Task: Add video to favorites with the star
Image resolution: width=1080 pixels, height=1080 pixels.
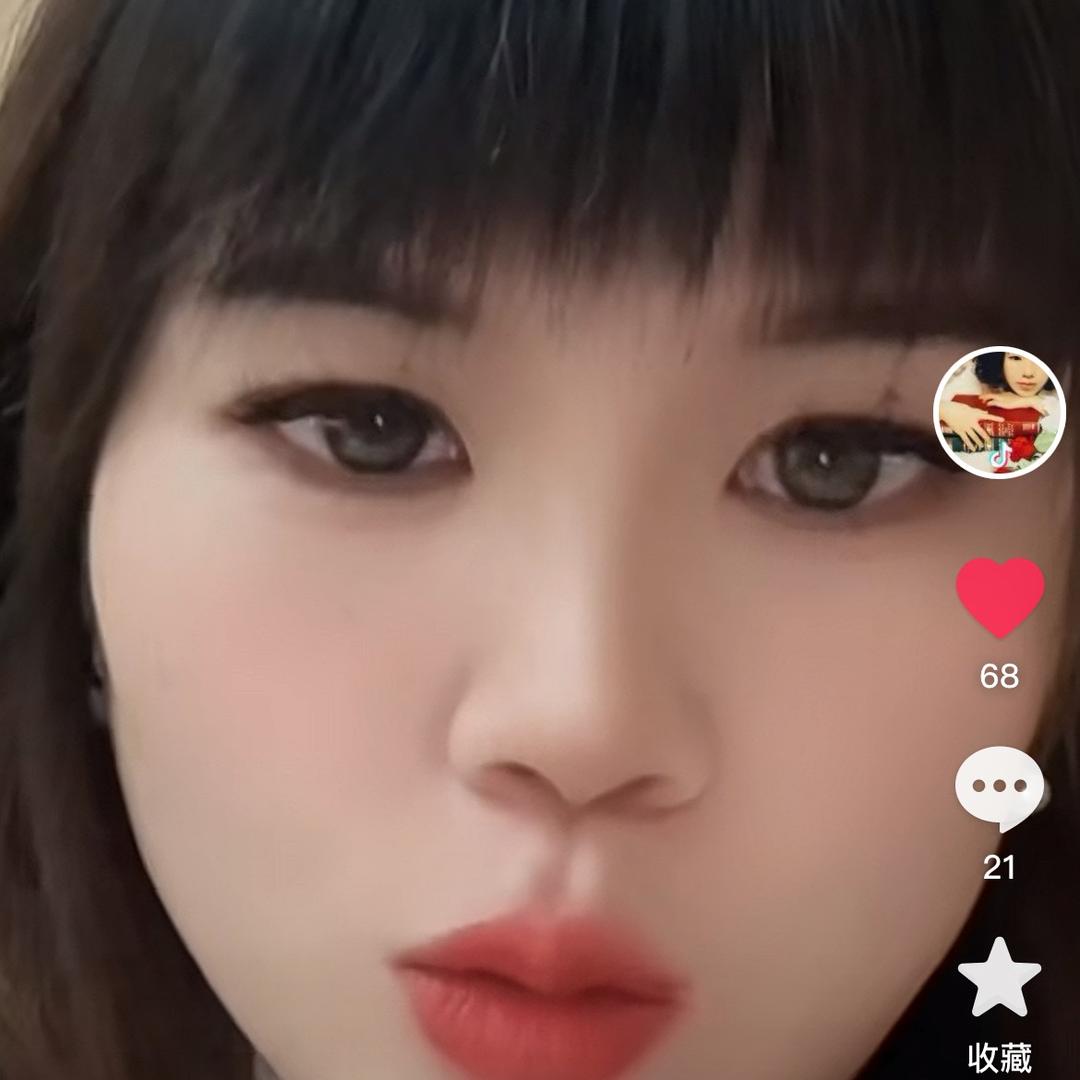Action: (x=999, y=979)
